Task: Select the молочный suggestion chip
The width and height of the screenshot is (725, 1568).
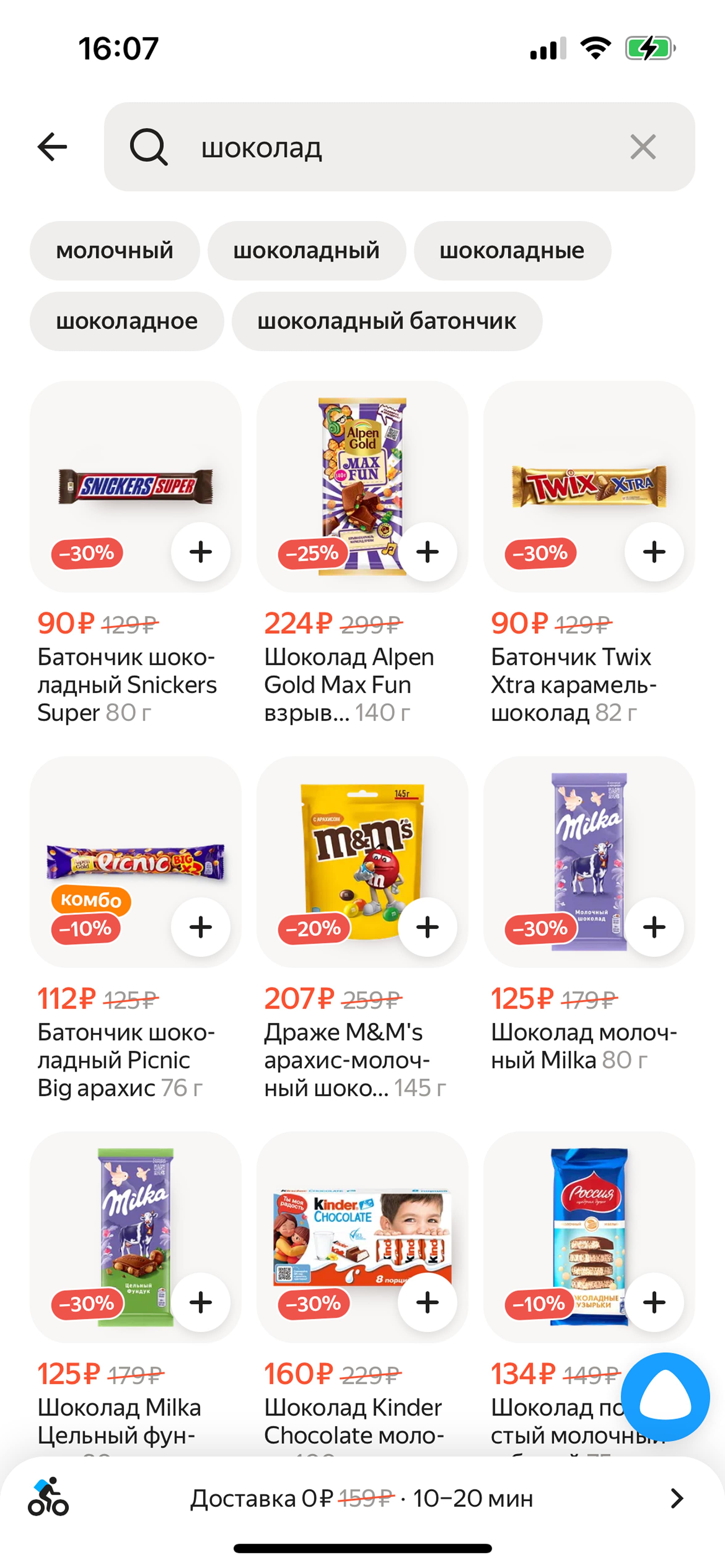Action: [x=115, y=251]
